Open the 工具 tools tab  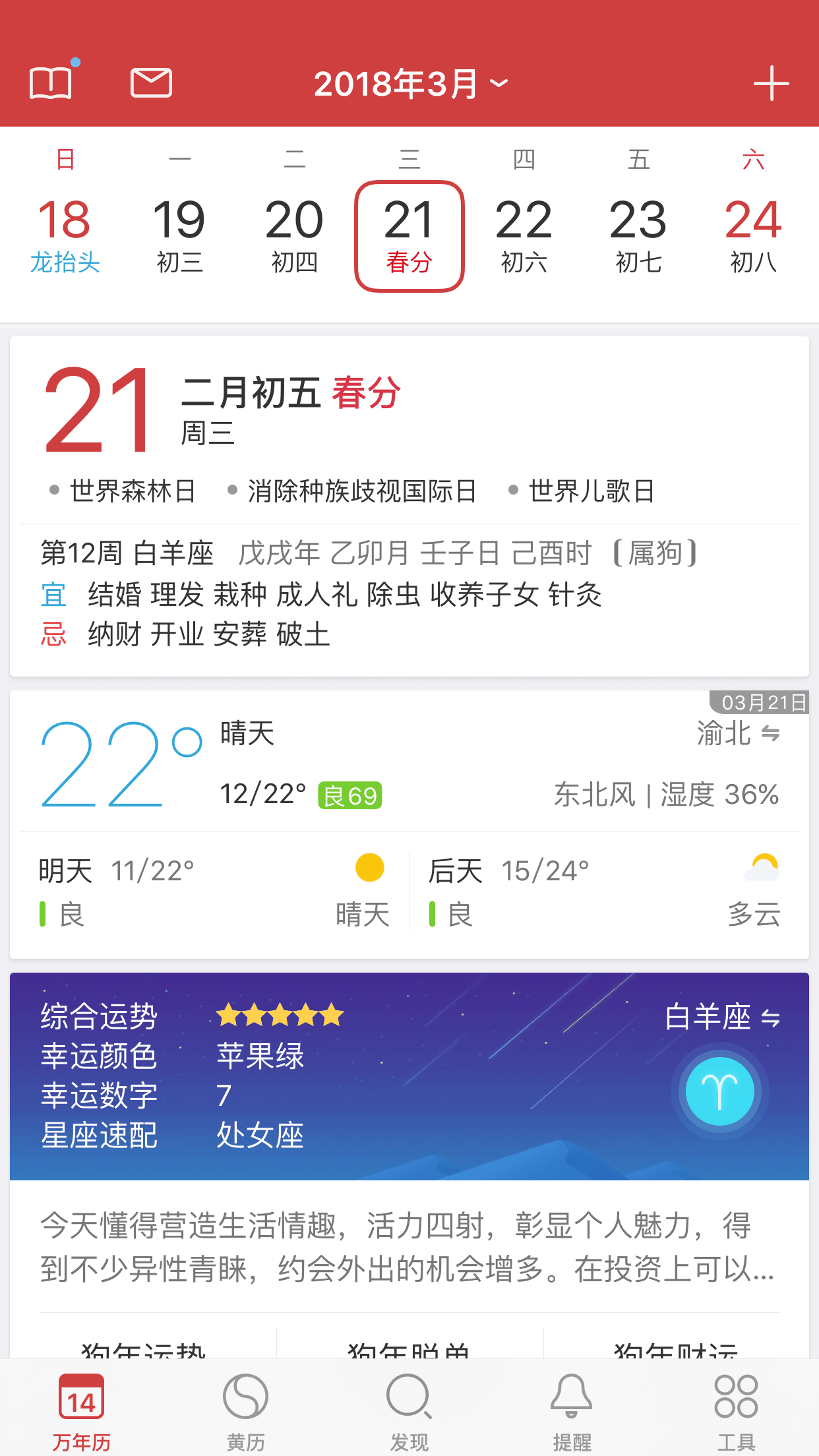(736, 1412)
